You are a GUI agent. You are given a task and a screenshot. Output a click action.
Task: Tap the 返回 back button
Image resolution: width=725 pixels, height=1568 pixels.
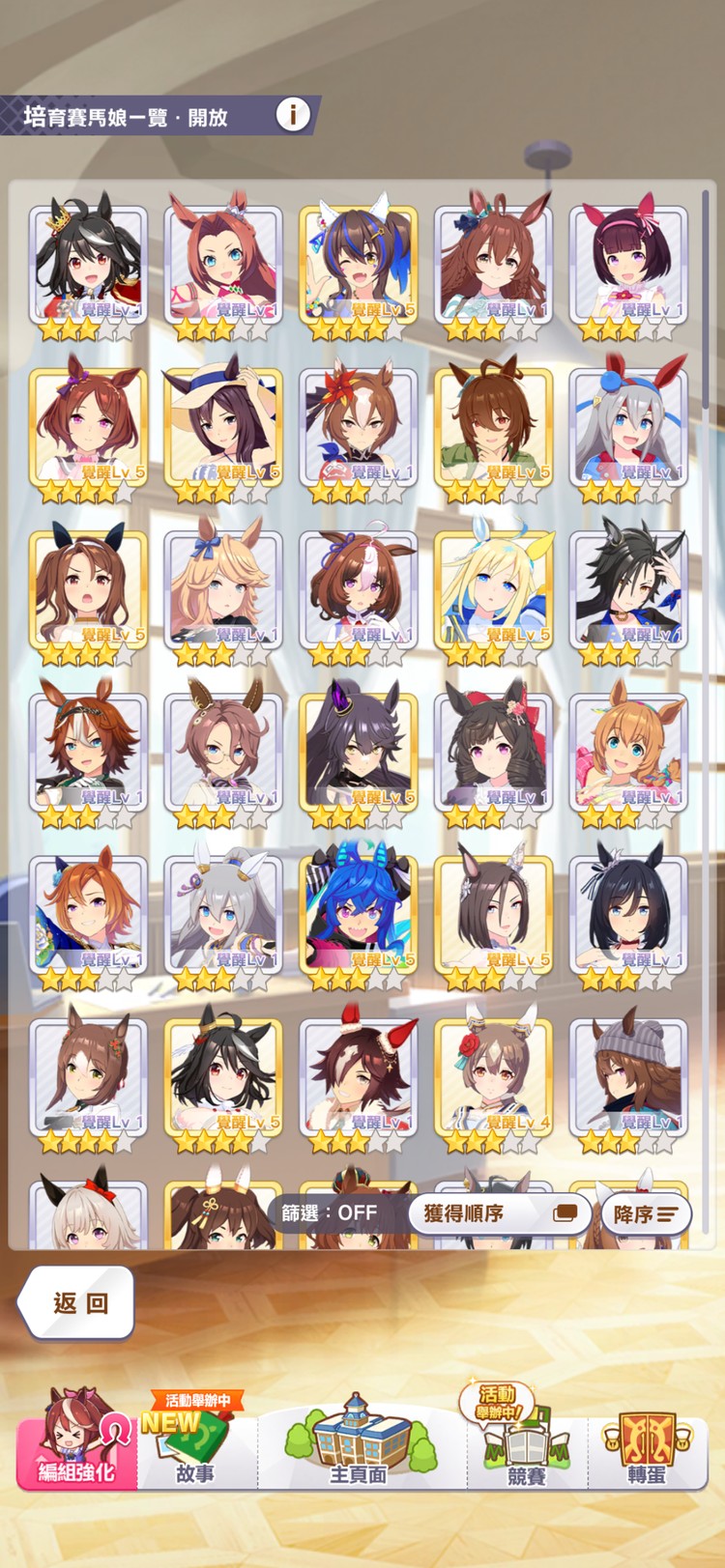[x=76, y=1302]
